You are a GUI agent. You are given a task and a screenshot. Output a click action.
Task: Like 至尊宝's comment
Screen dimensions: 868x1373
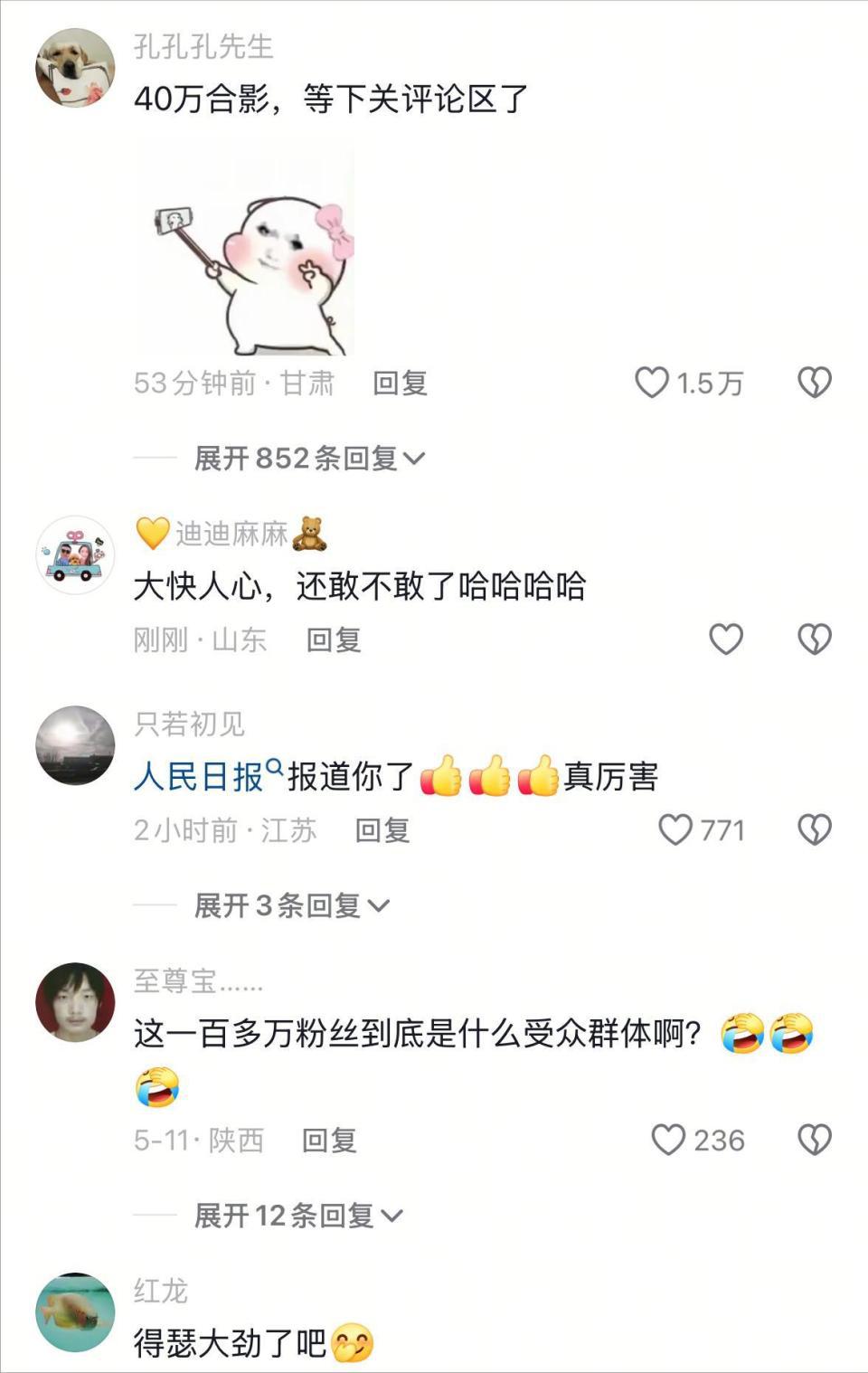pyautogui.click(x=669, y=1140)
